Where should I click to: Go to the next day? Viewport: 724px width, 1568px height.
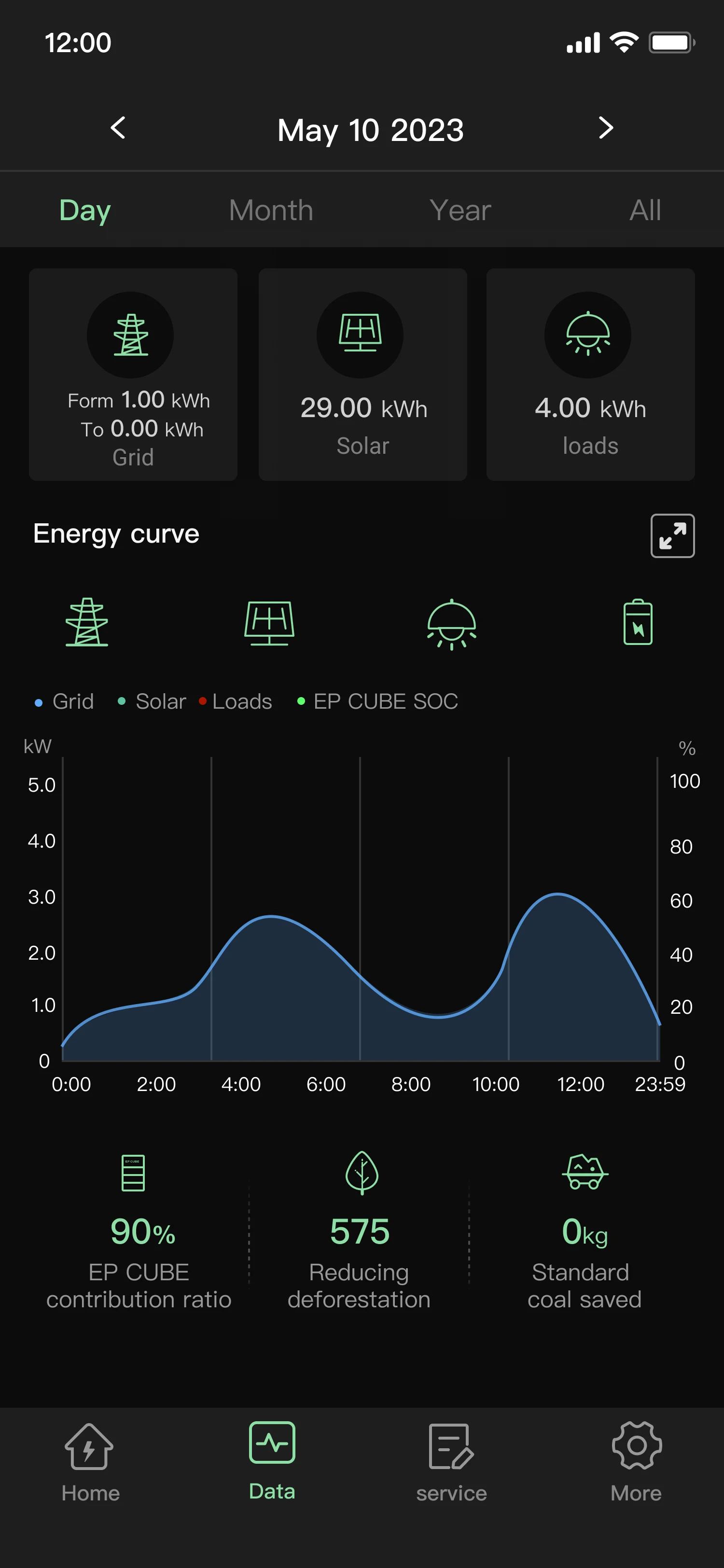click(x=605, y=128)
